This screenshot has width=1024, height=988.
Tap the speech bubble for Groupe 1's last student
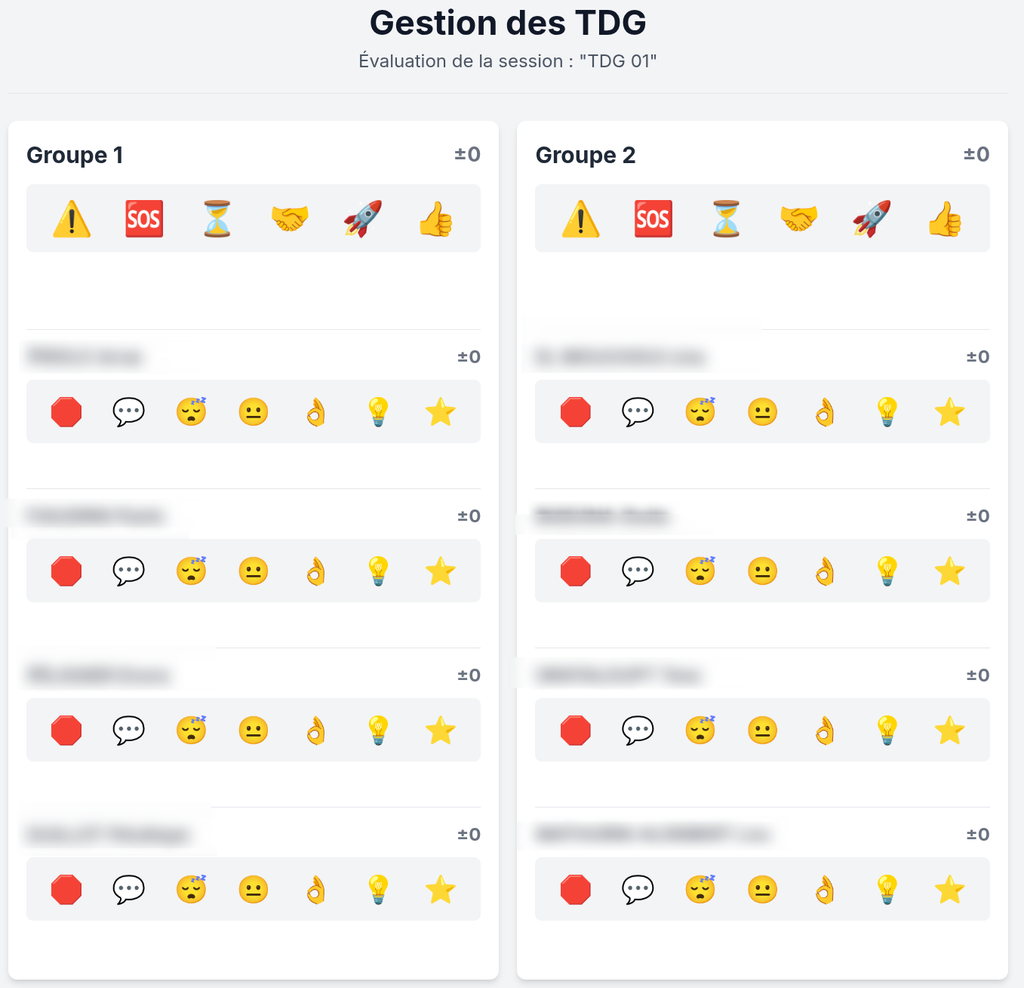pyautogui.click(x=128, y=889)
